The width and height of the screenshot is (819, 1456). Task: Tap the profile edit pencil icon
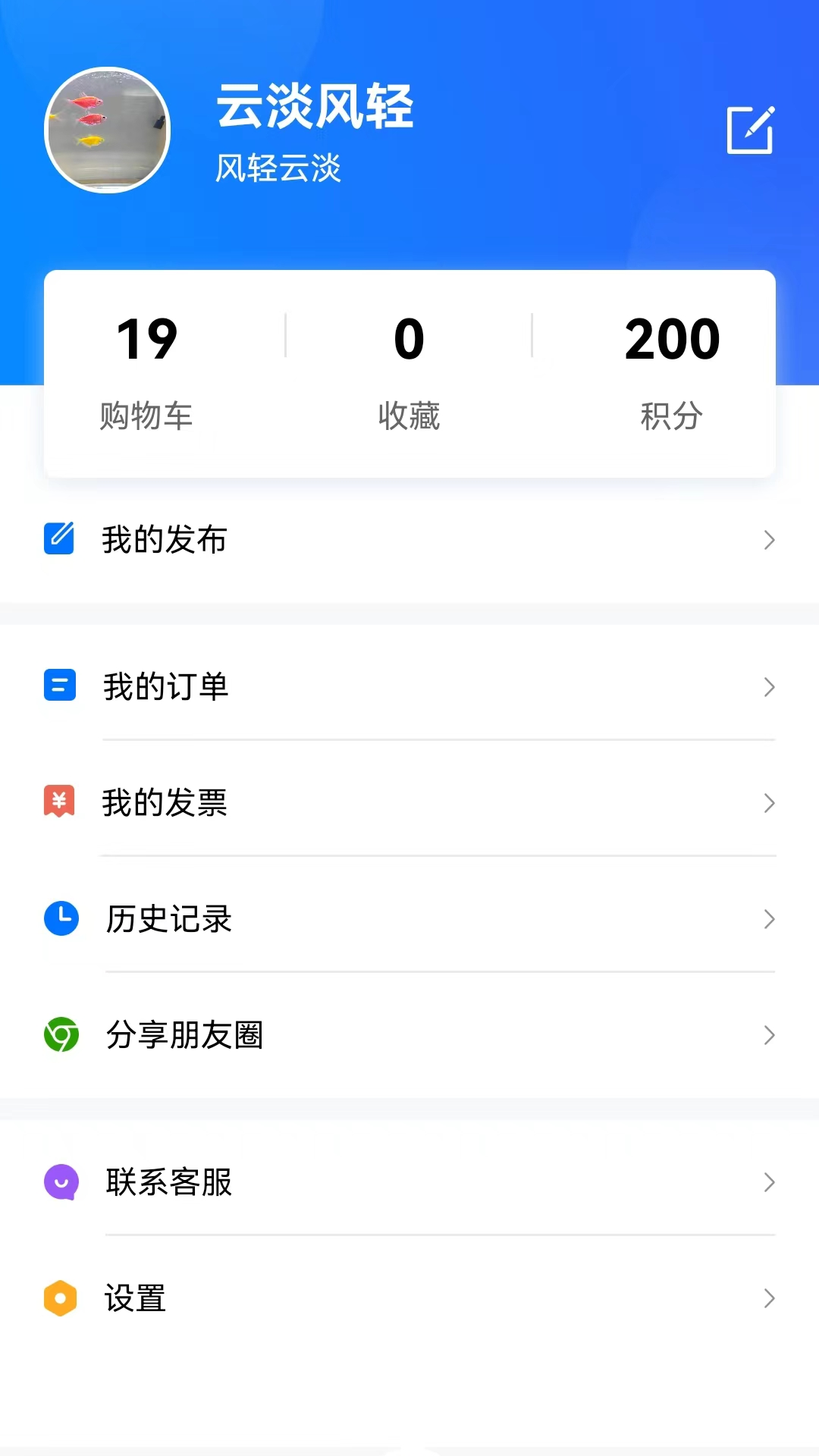750,127
